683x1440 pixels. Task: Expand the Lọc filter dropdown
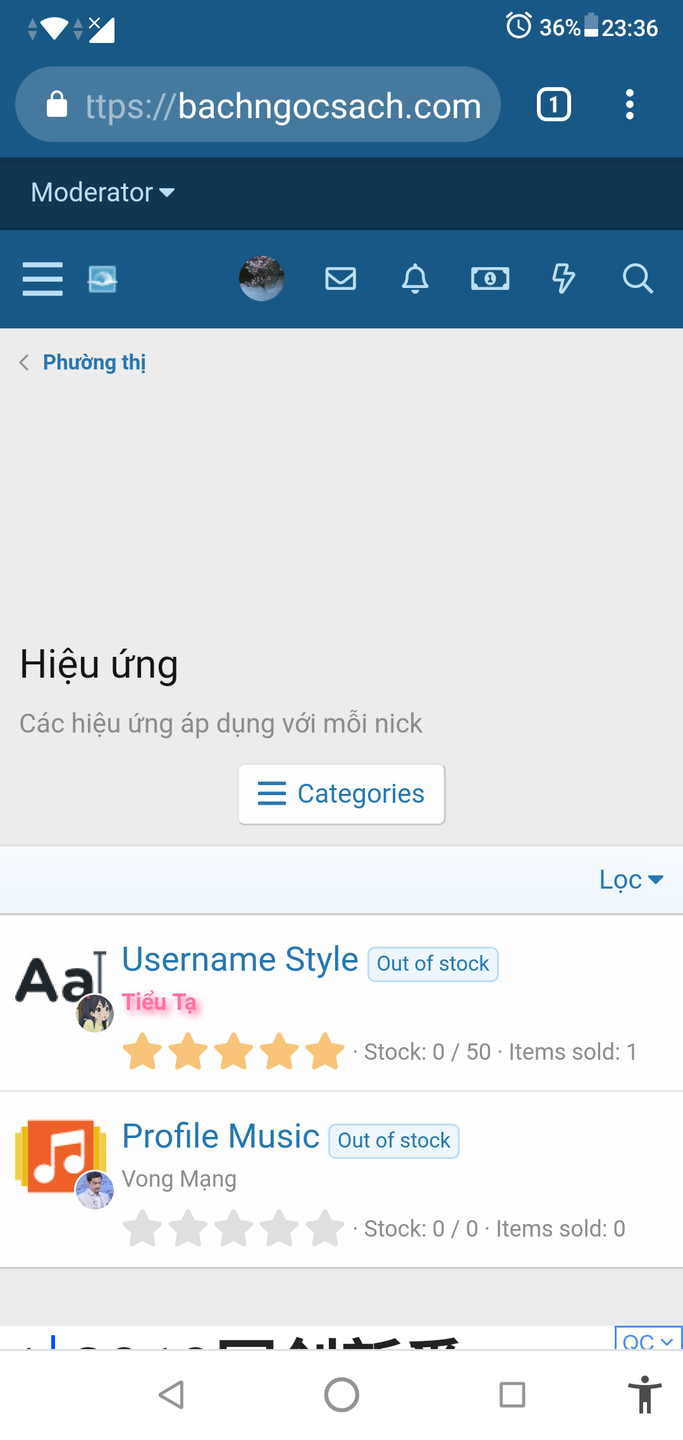(x=630, y=880)
